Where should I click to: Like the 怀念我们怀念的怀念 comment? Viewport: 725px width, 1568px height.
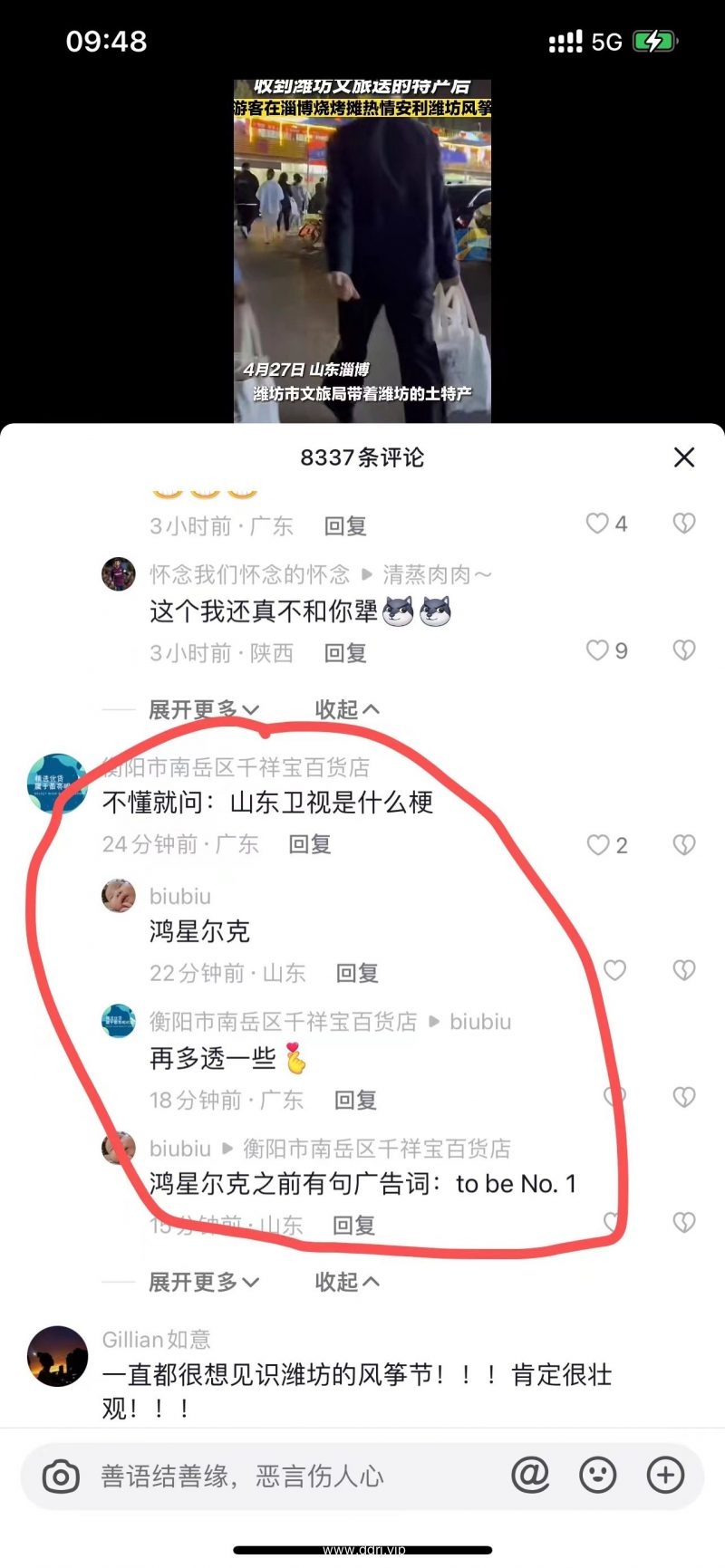click(x=598, y=650)
